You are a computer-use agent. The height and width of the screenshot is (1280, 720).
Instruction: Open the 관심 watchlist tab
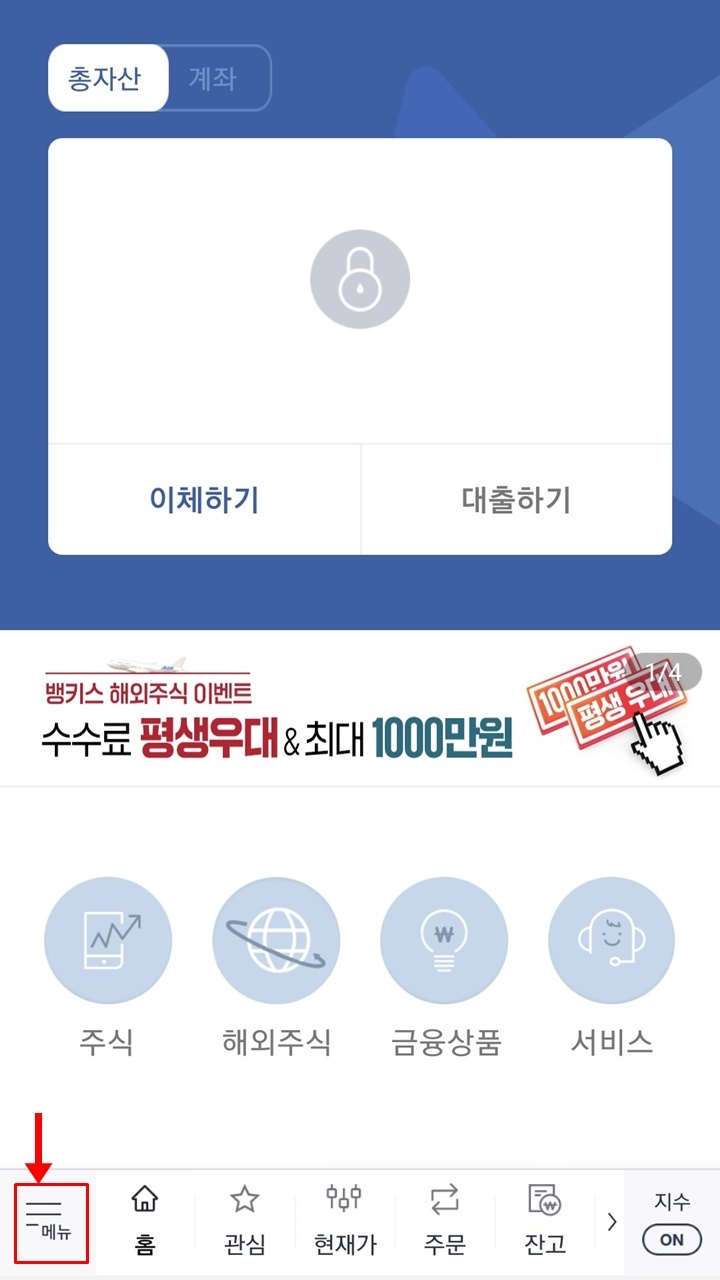245,1222
